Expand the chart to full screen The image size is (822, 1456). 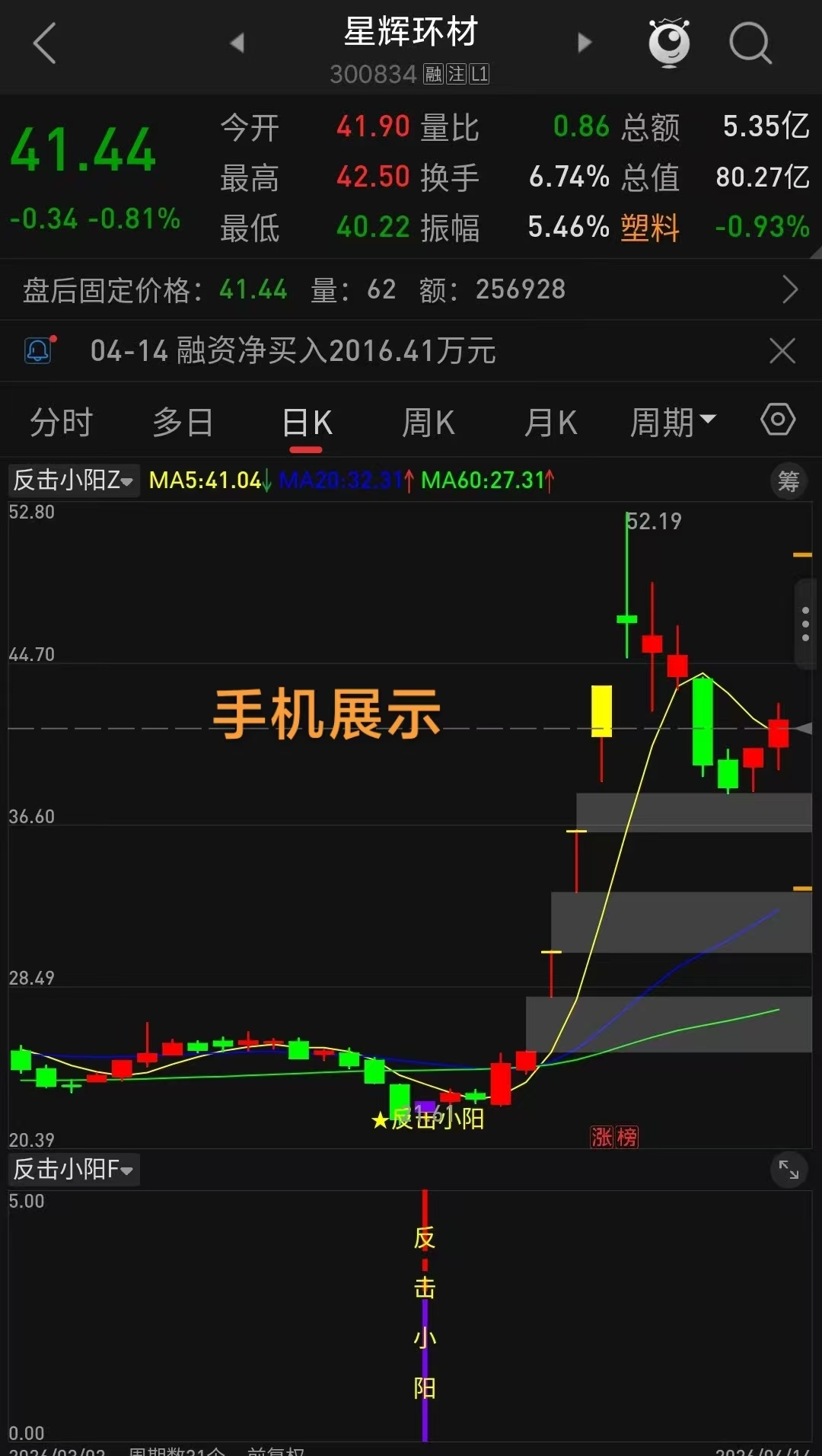[x=789, y=1170]
